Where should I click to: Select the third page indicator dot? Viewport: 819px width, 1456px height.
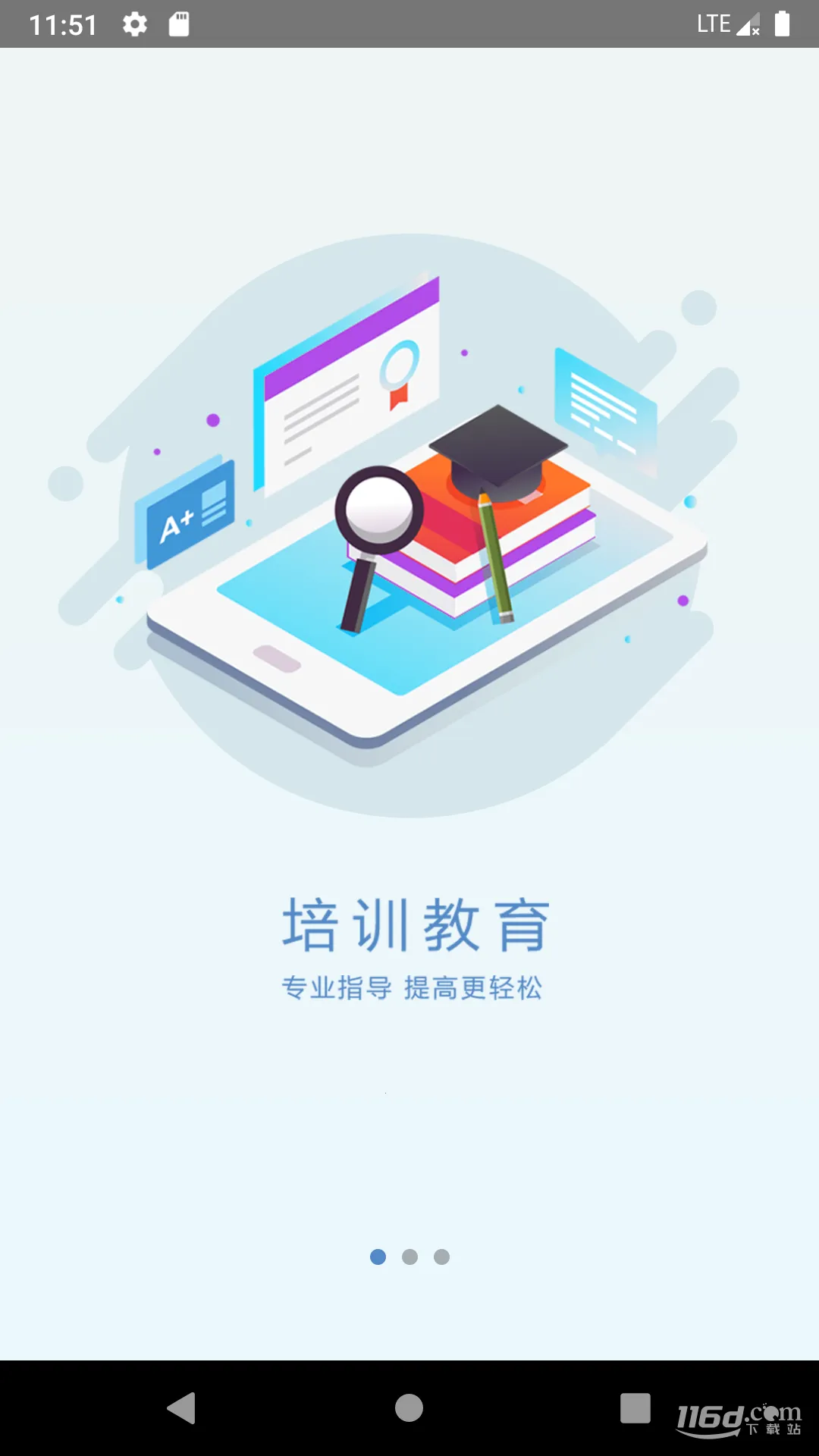pos(441,1257)
